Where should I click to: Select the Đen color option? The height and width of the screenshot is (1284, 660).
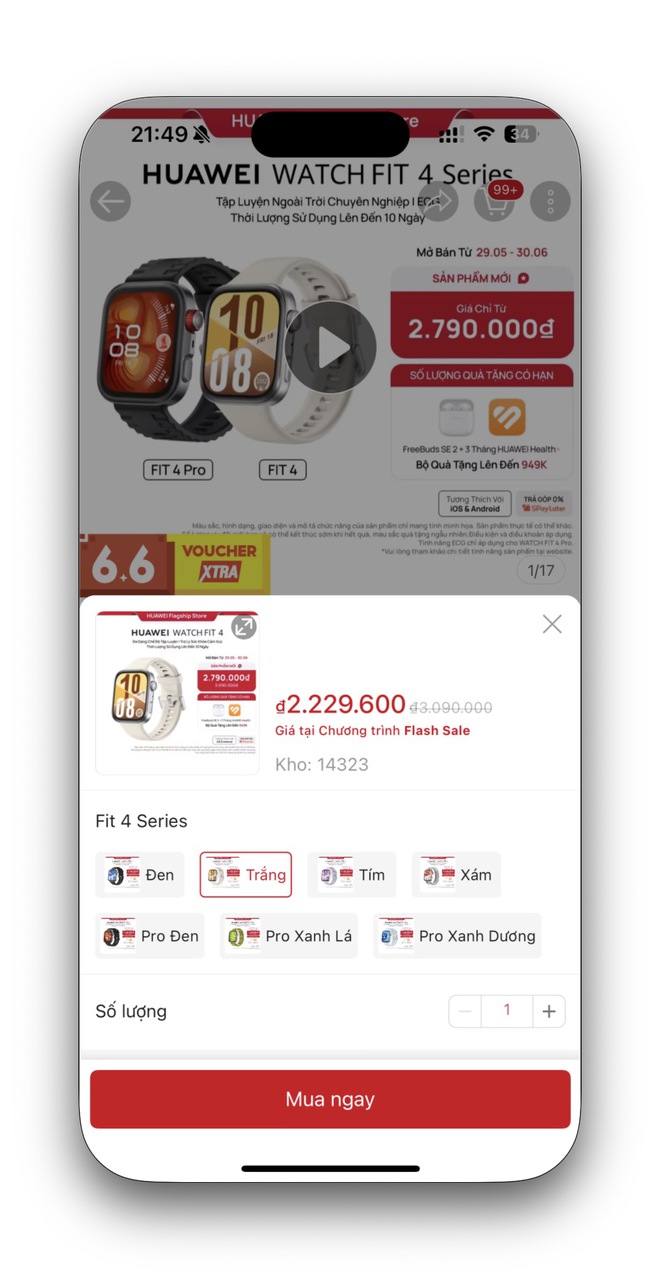(x=140, y=875)
